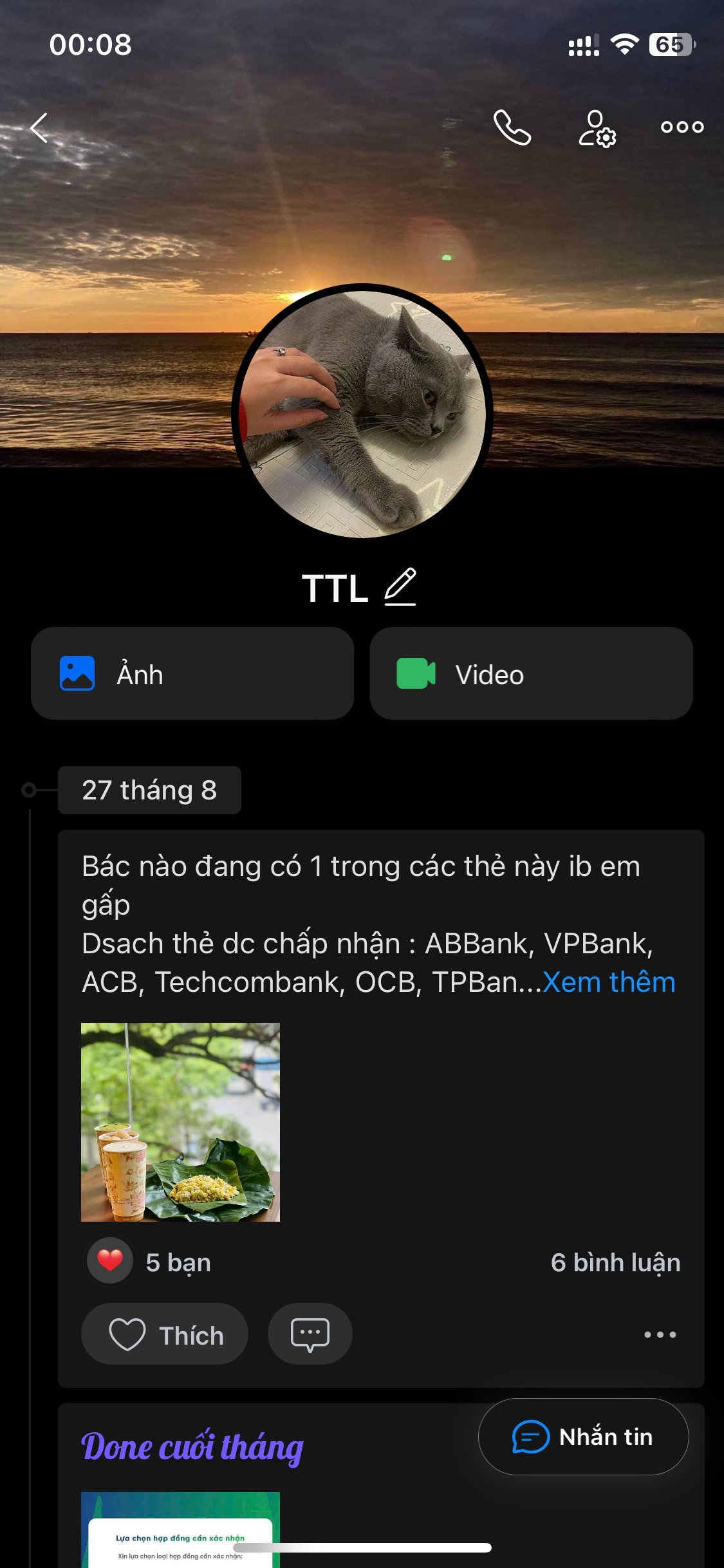
Task: Call TTL with the phone icon
Action: coord(512,127)
